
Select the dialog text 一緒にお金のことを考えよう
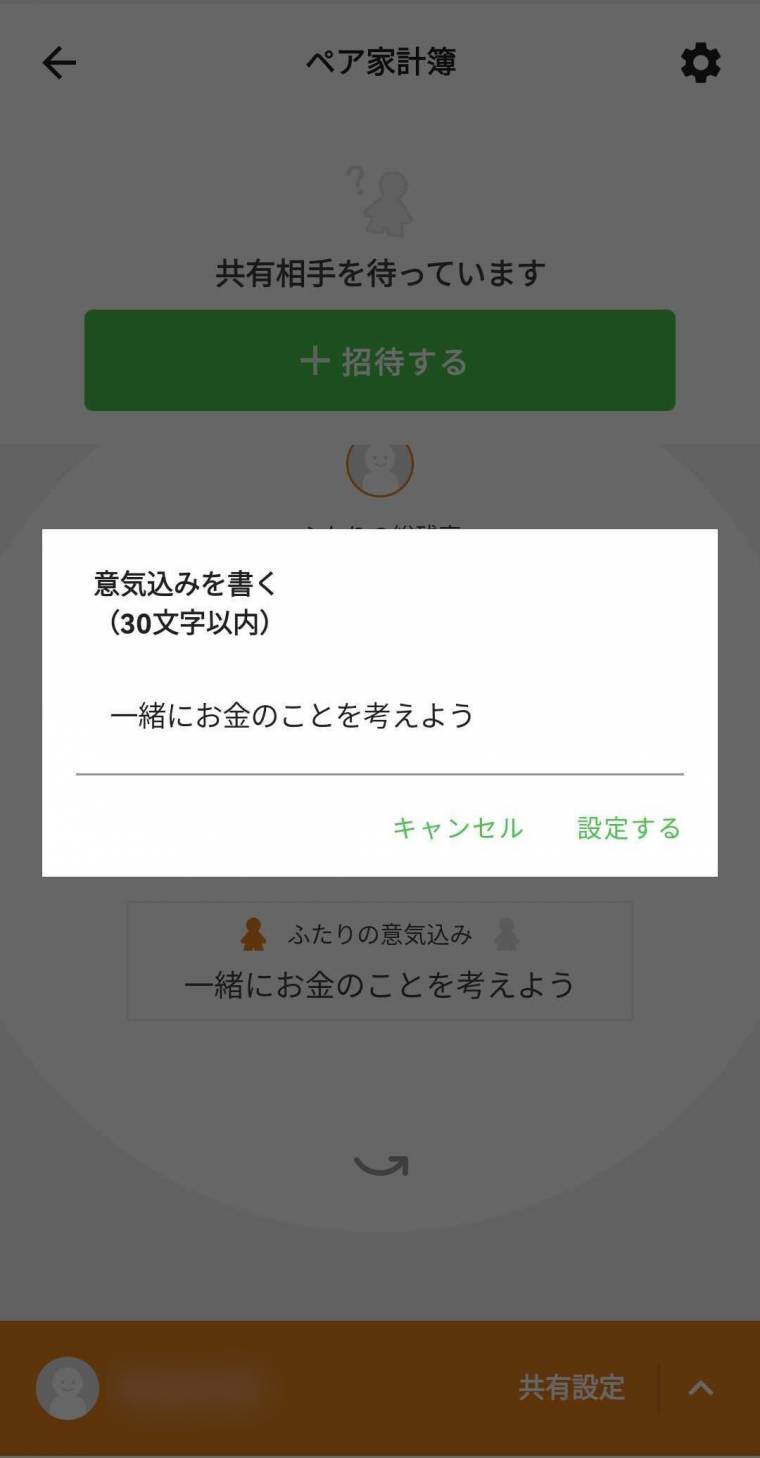(x=293, y=714)
